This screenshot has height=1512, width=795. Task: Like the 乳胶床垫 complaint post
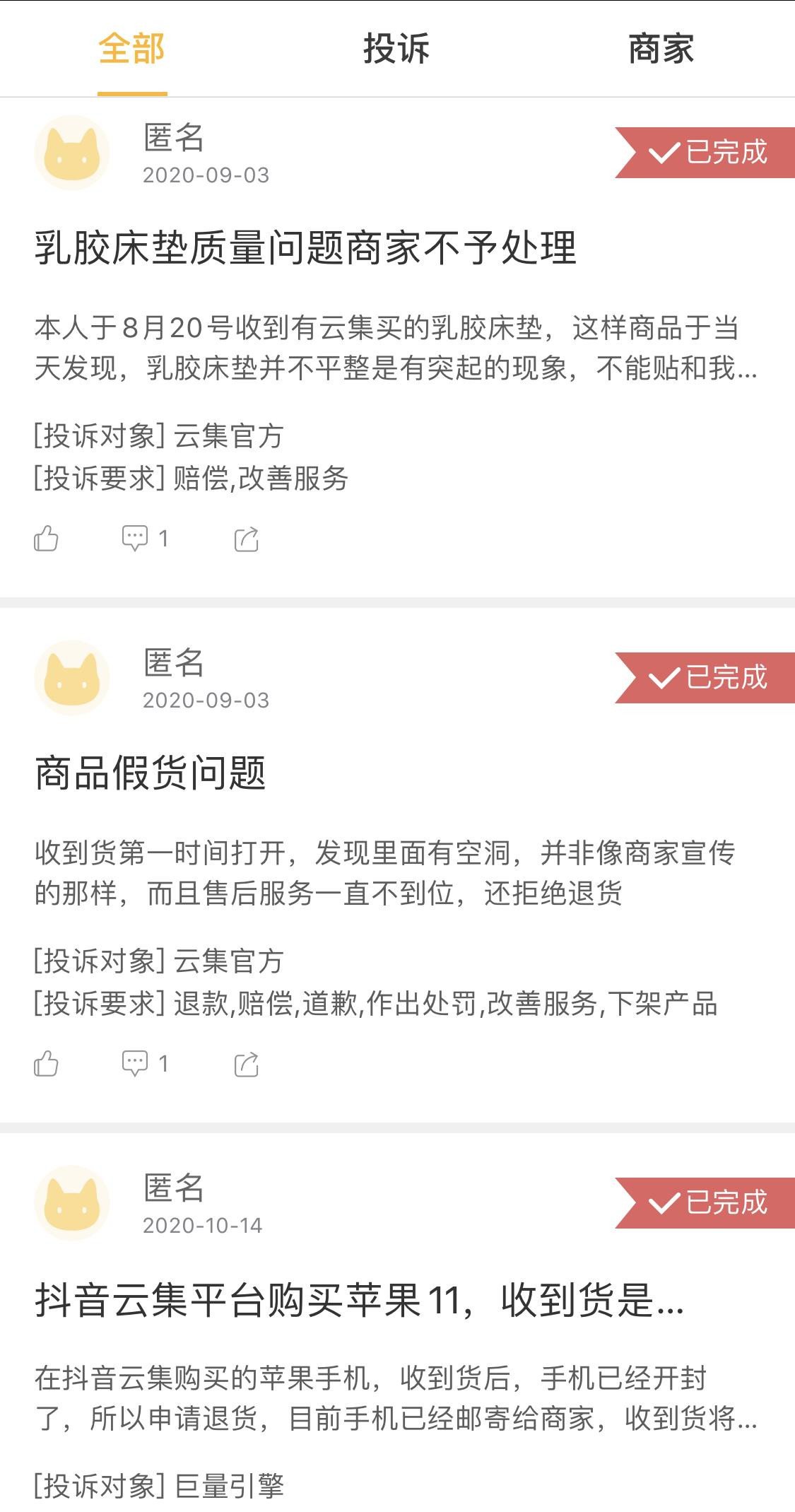[x=46, y=539]
